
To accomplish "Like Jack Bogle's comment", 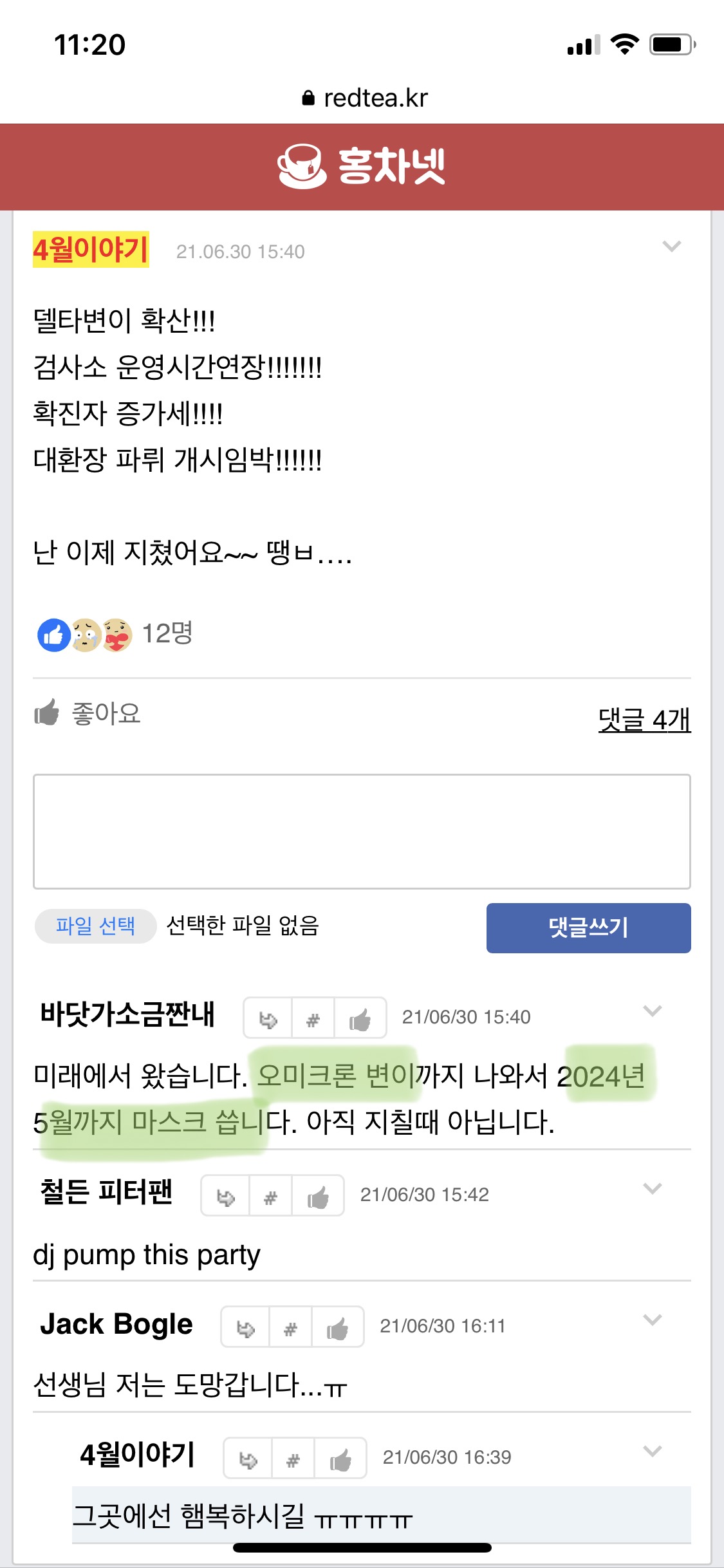I will click(338, 1327).
